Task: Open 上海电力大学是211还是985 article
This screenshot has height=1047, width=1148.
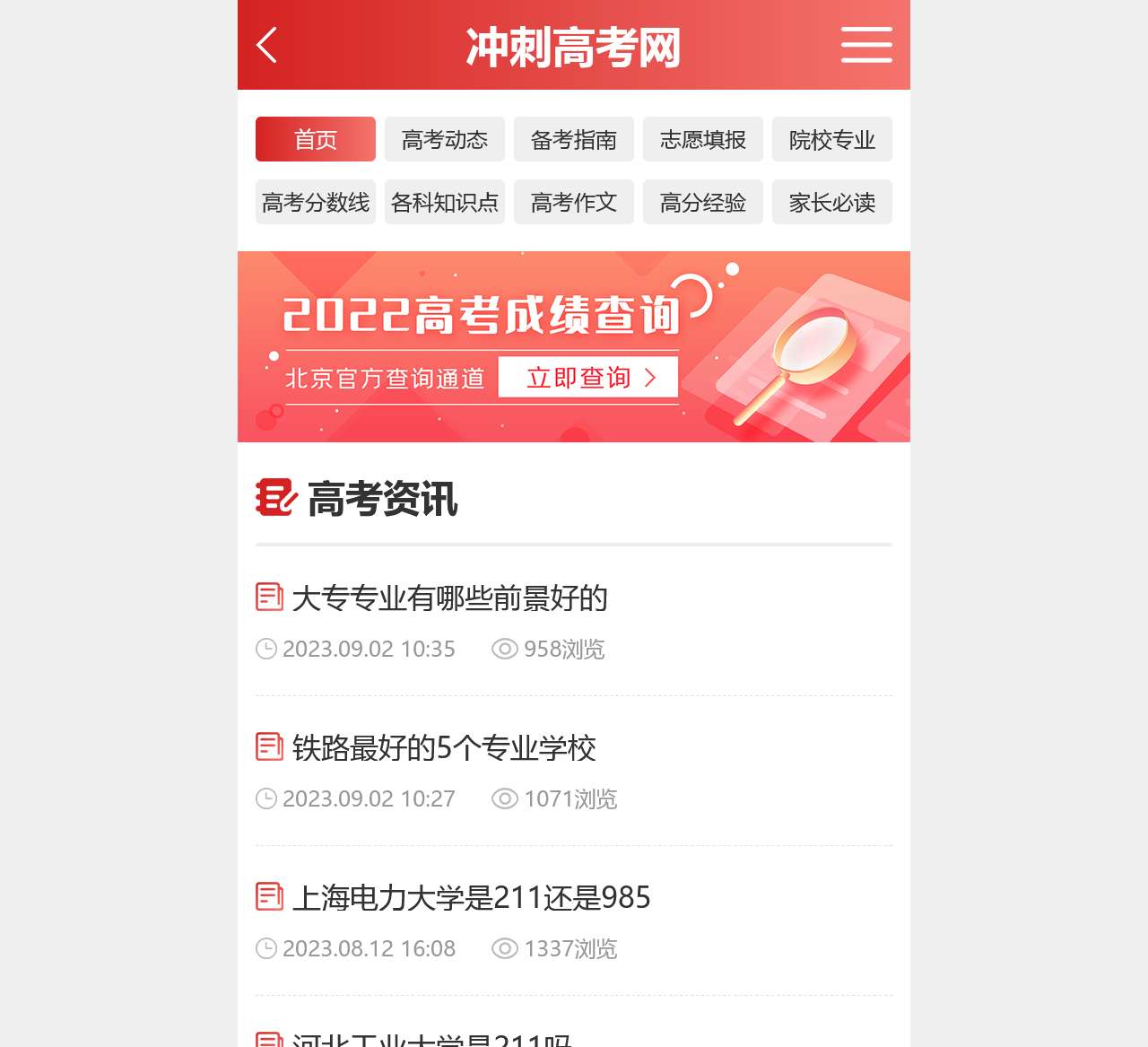Action: point(471,897)
